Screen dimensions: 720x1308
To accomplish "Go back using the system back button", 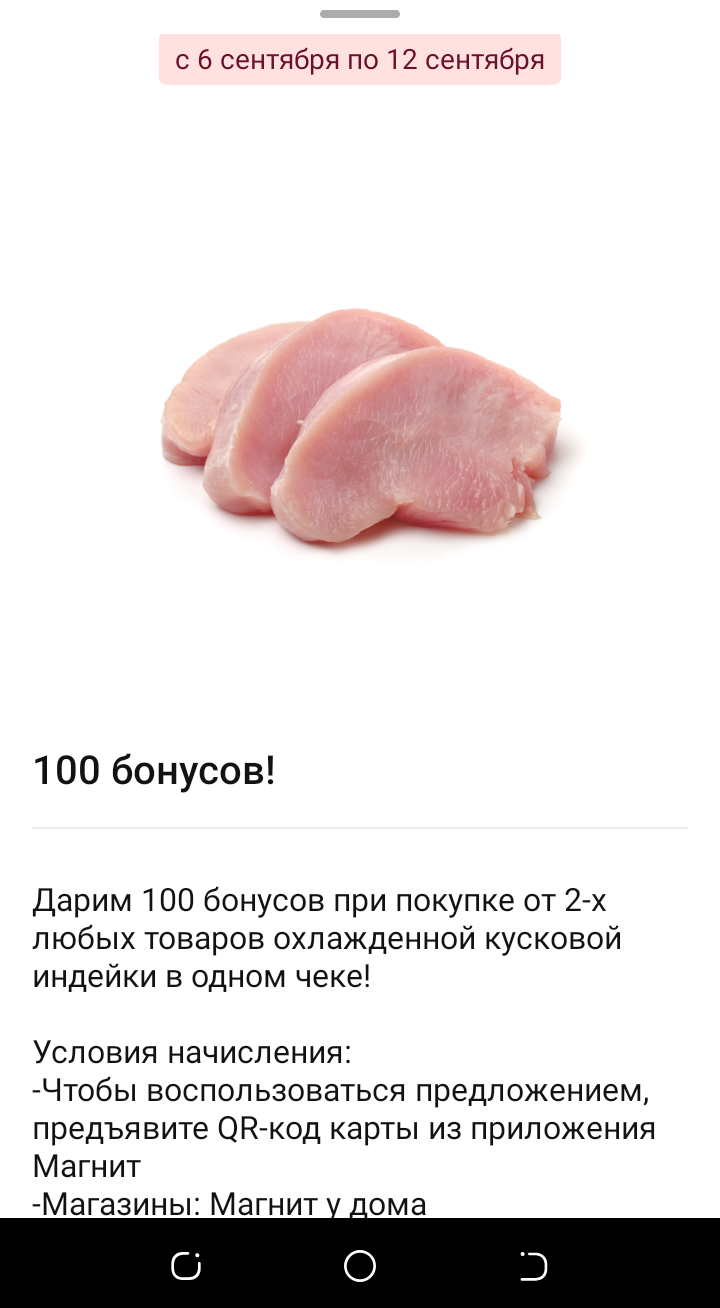I will tap(533, 1266).
